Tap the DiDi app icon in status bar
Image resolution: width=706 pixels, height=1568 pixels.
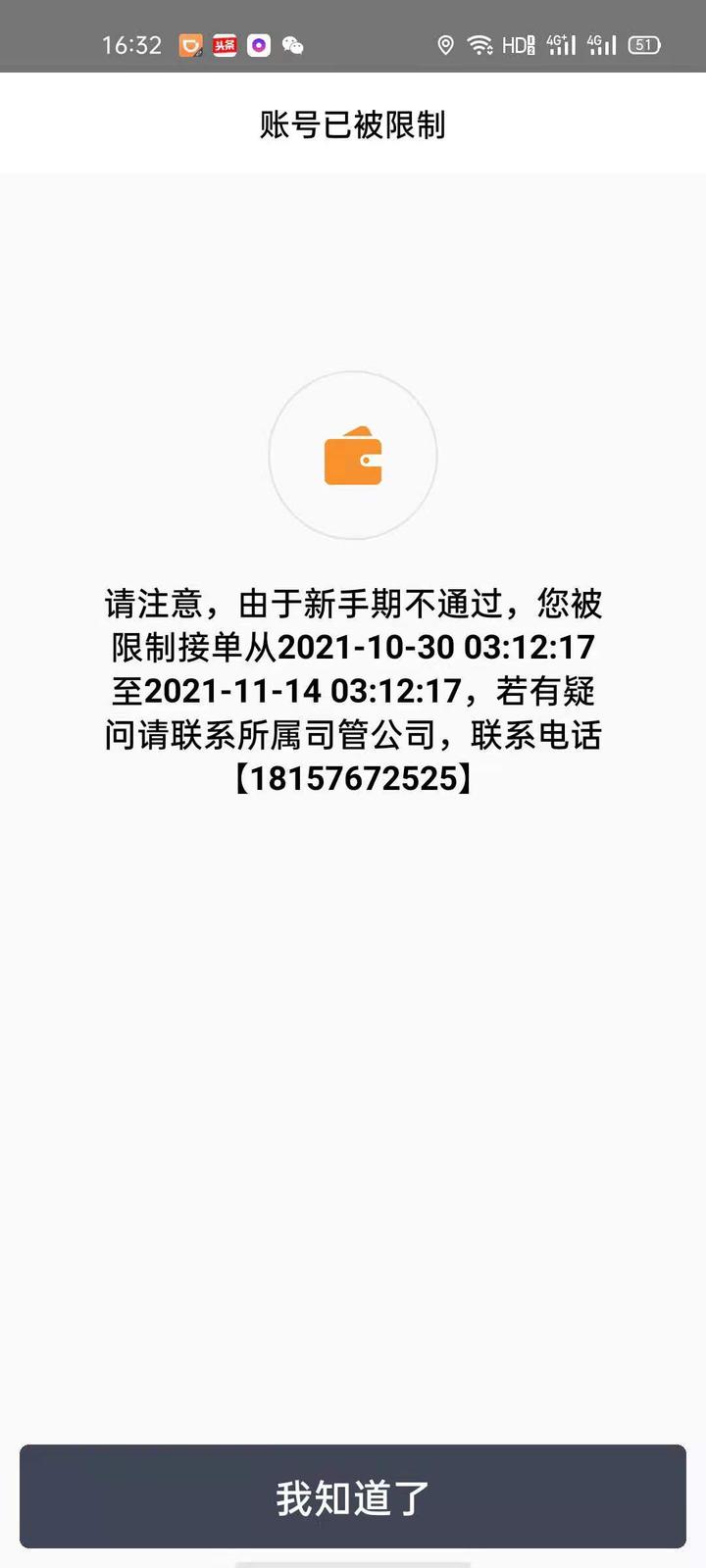coord(190,45)
